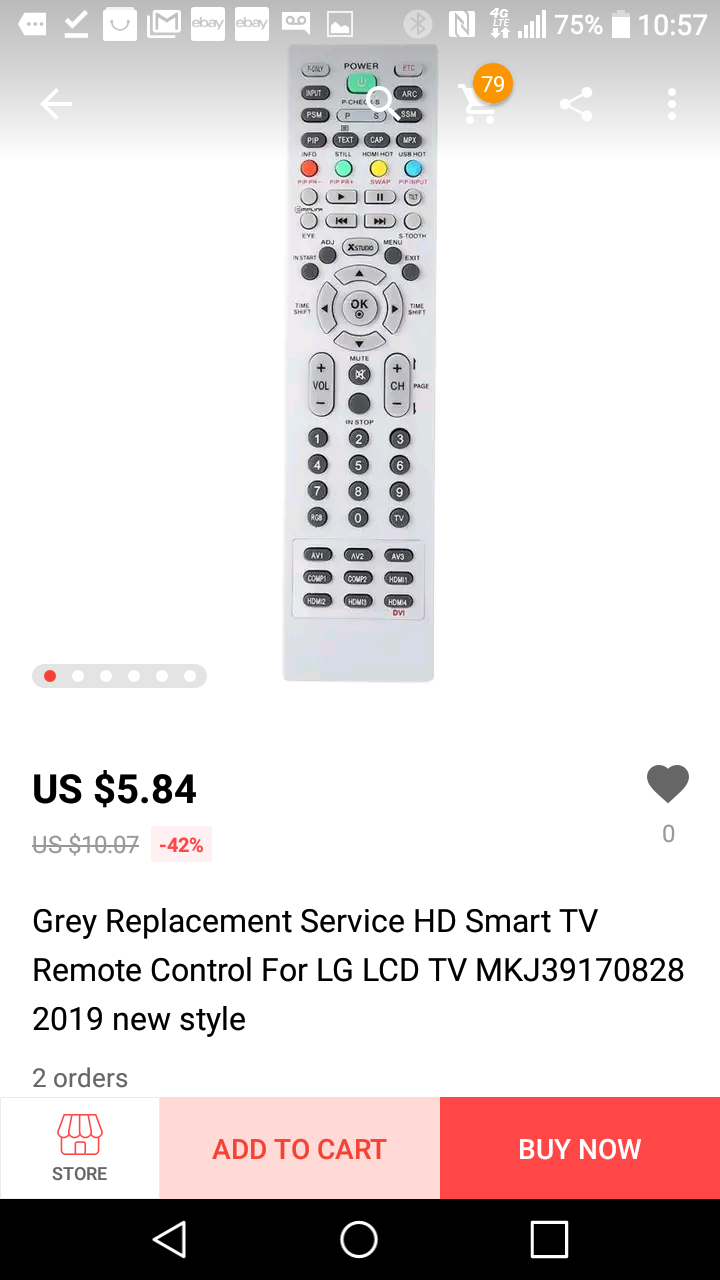Screen dimensions: 720x1280
Task: Open recent apps from navigation bar
Action: tap(549, 1239)
